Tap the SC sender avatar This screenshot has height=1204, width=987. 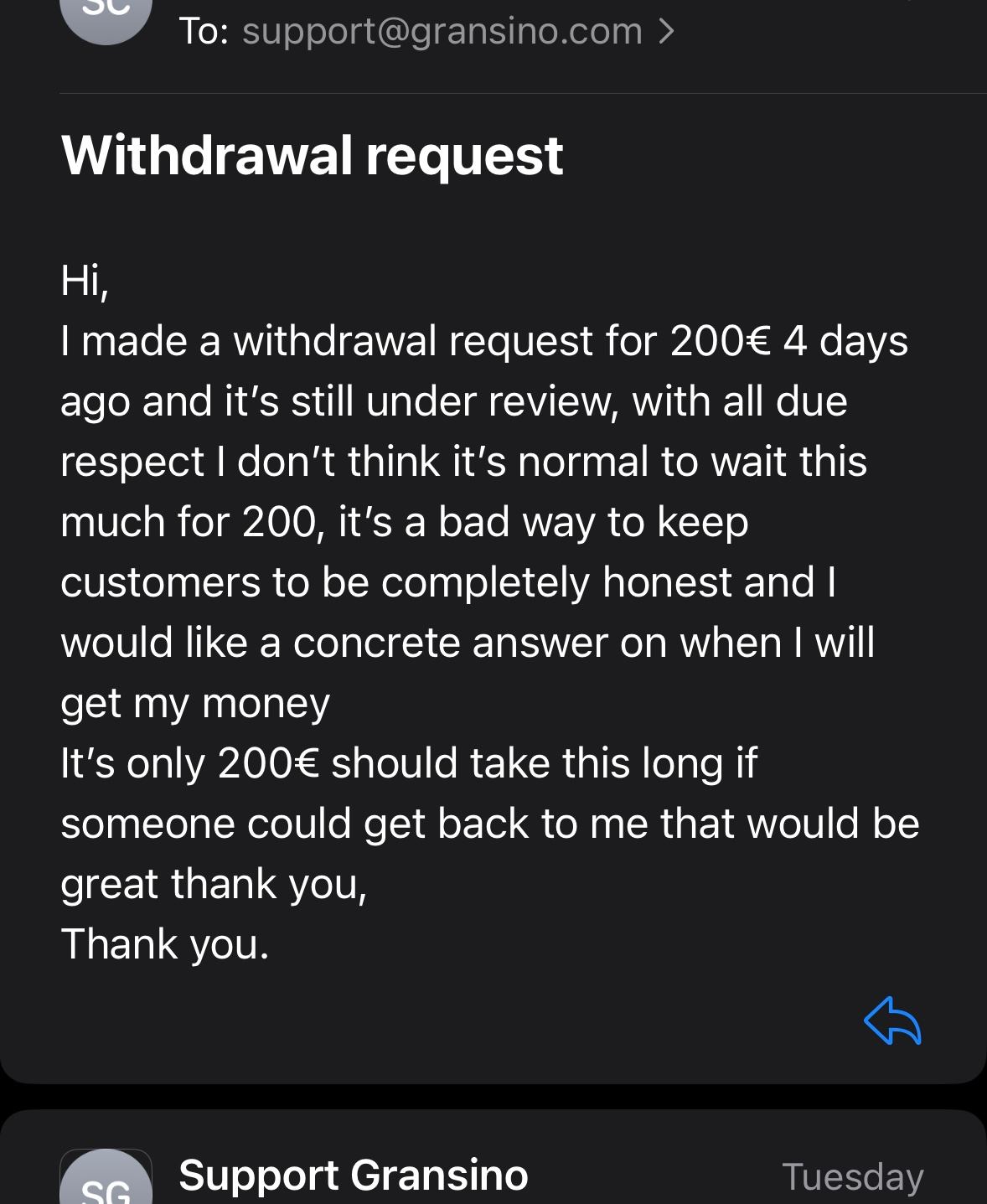[x=106, y=17]
